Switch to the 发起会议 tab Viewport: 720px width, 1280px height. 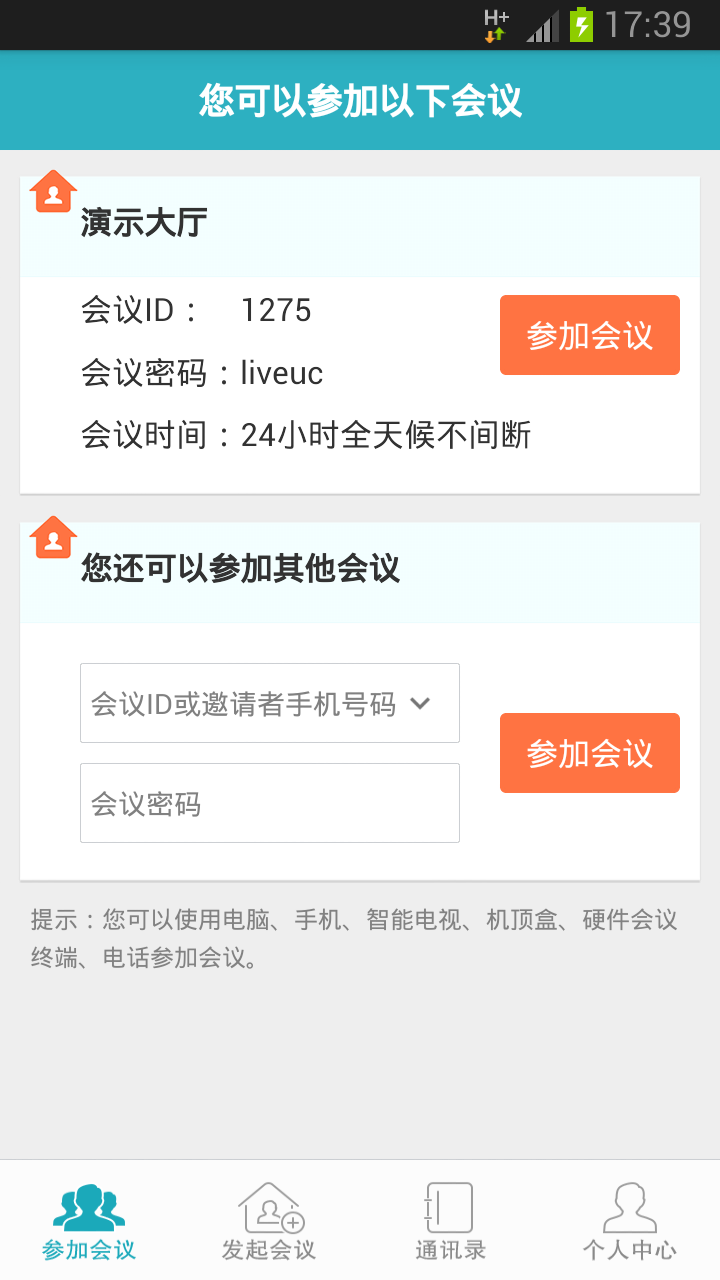269,1220
